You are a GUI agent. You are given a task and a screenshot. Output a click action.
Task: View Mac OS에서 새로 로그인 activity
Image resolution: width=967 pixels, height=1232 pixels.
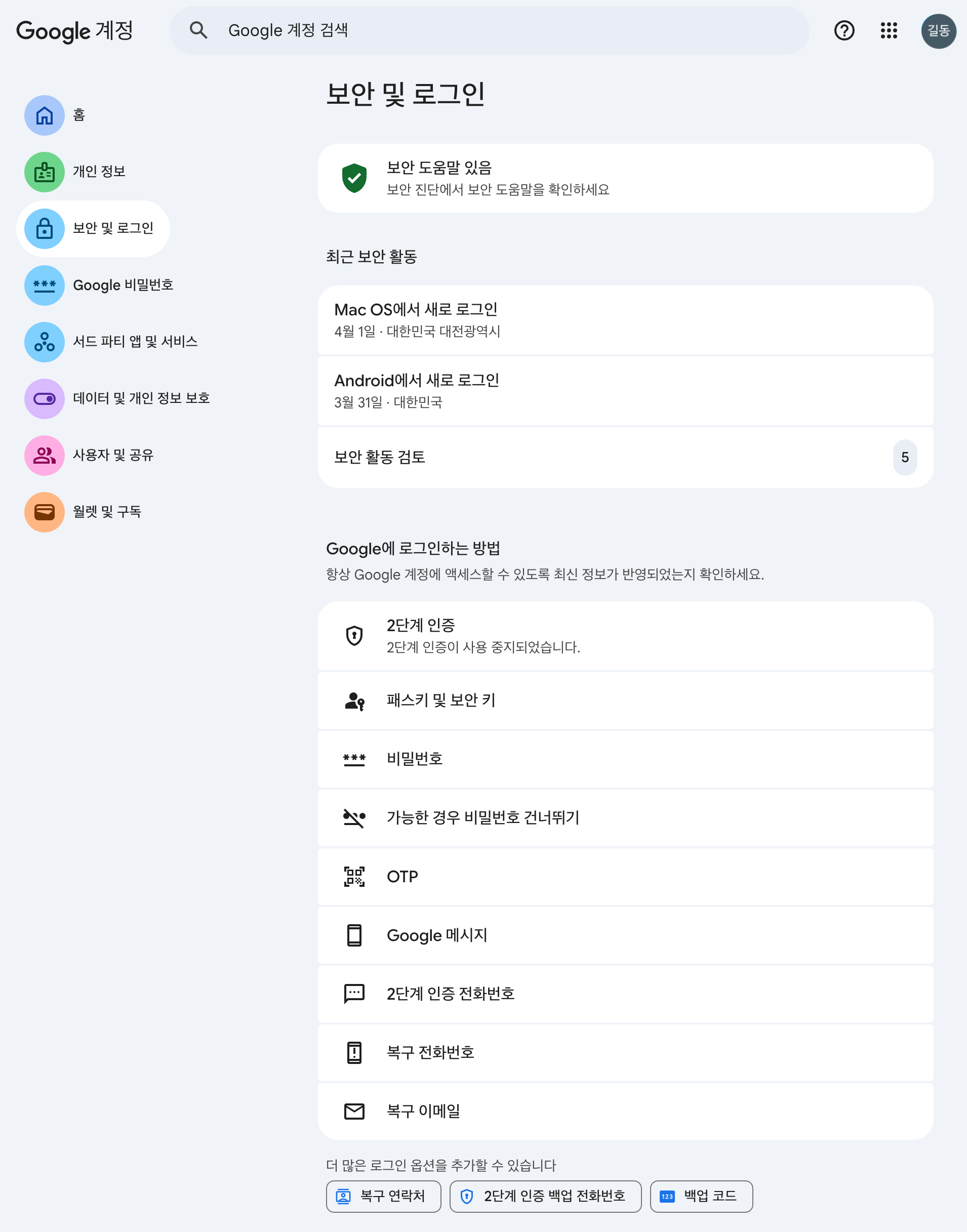(625, 320)
